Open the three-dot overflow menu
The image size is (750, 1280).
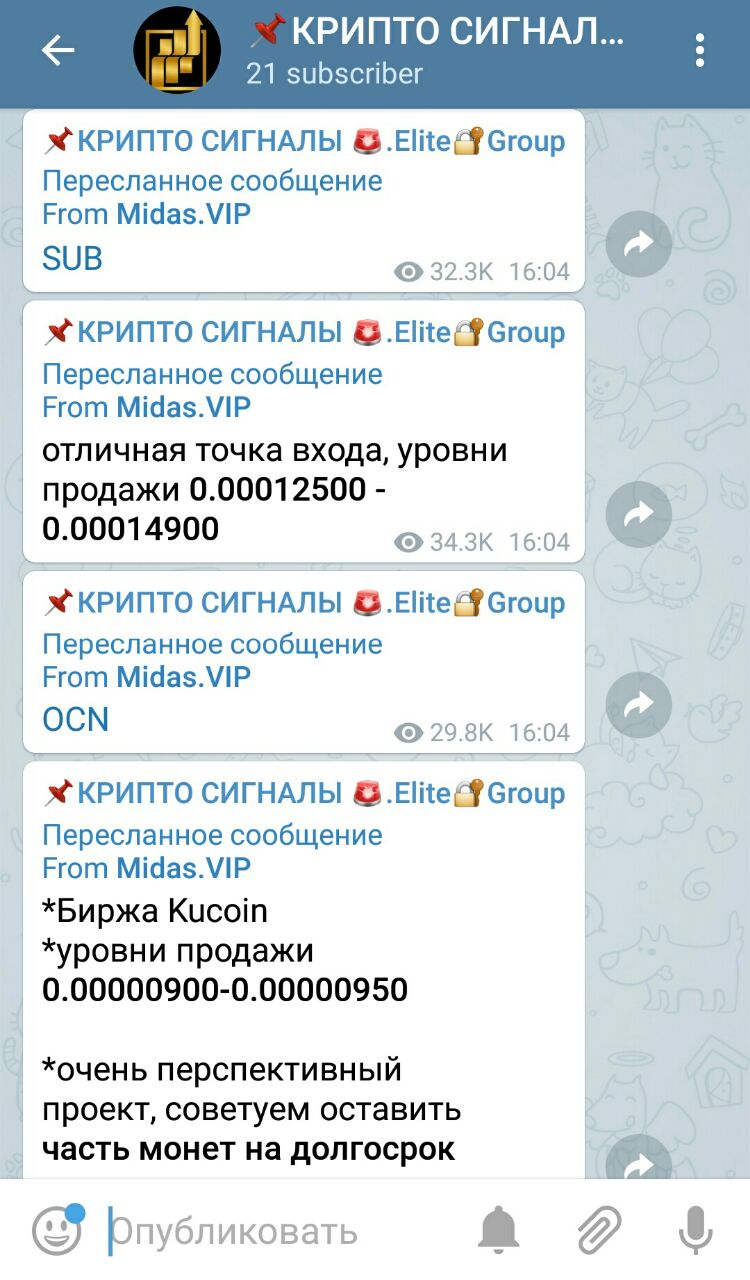[x=700, y=49]
